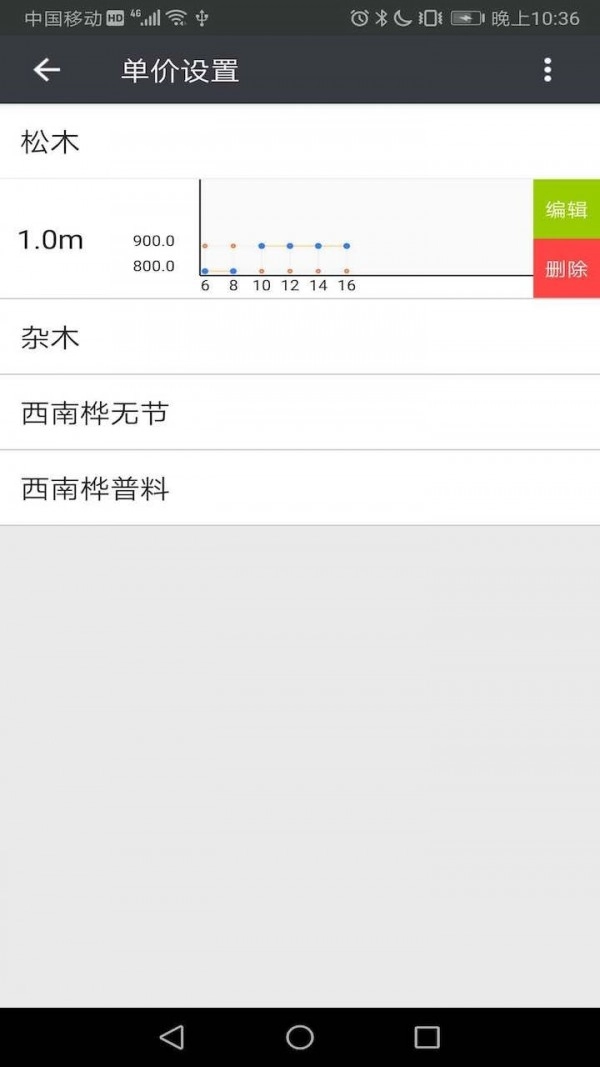Image resolution: width=600 pixels, height=1067 pixels.
Task: Return to the home screen
Action: coord(300,1037)
